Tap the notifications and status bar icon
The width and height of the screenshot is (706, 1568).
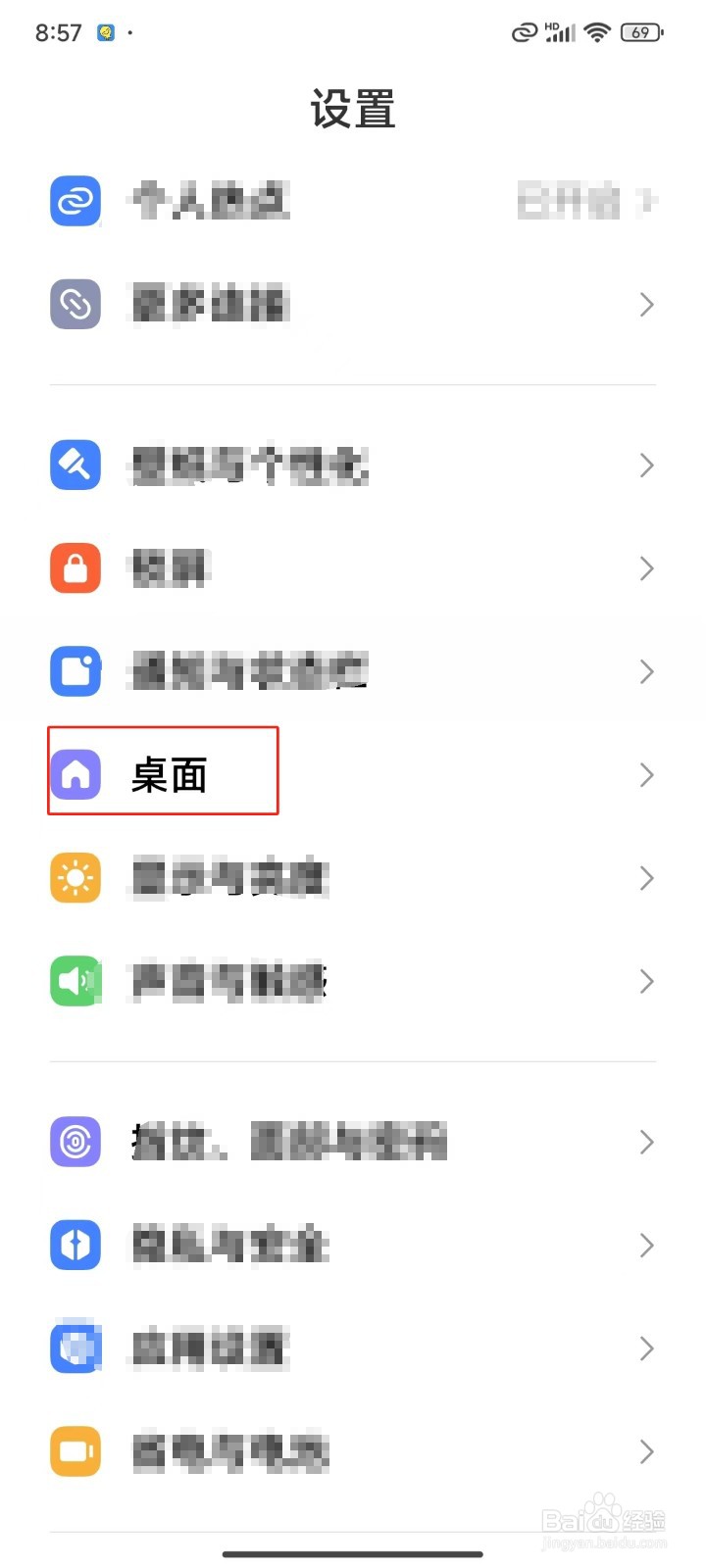tap(75, 671)
